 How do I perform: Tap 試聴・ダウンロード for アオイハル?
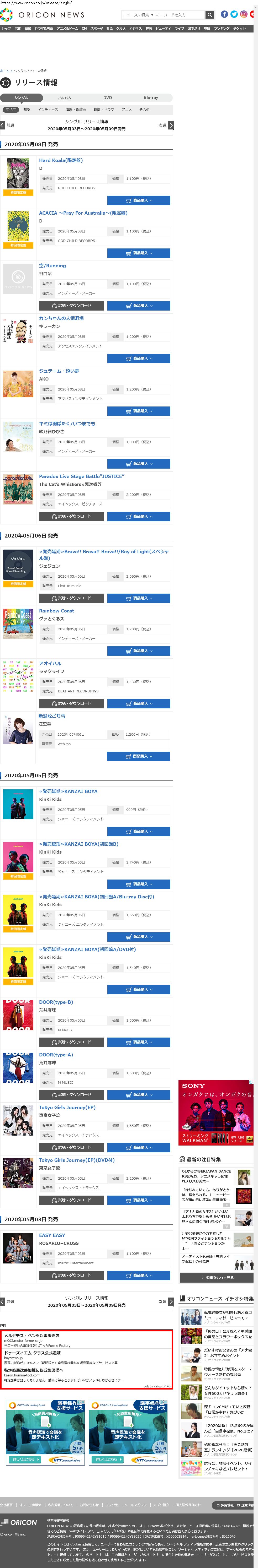pos(71,703)
